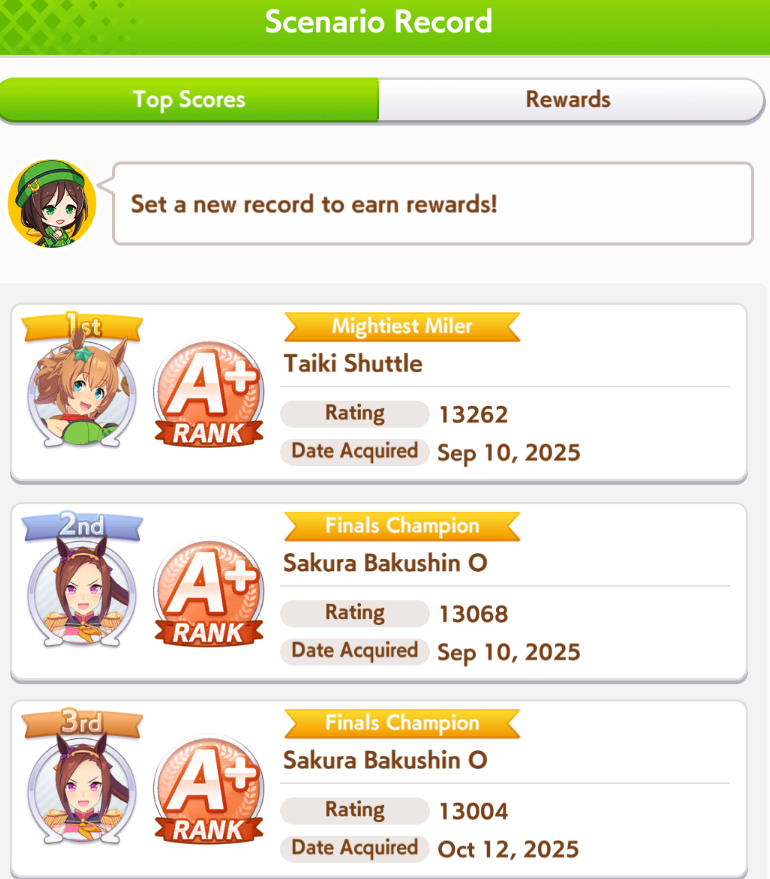Image resolution: width=770 pixels, height=879 pixels.
Task: Open 3rd place Sakura Bakushin O record
Action: (380, 788)
